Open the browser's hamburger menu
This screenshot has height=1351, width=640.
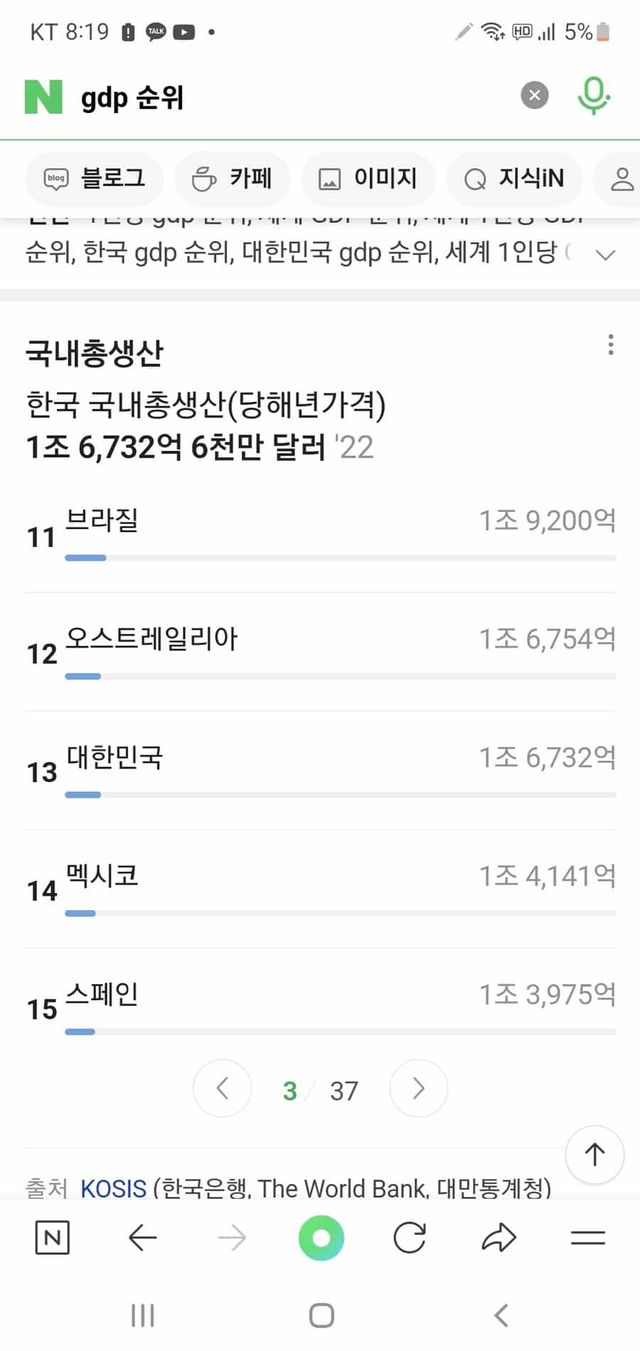point(588,1239)
